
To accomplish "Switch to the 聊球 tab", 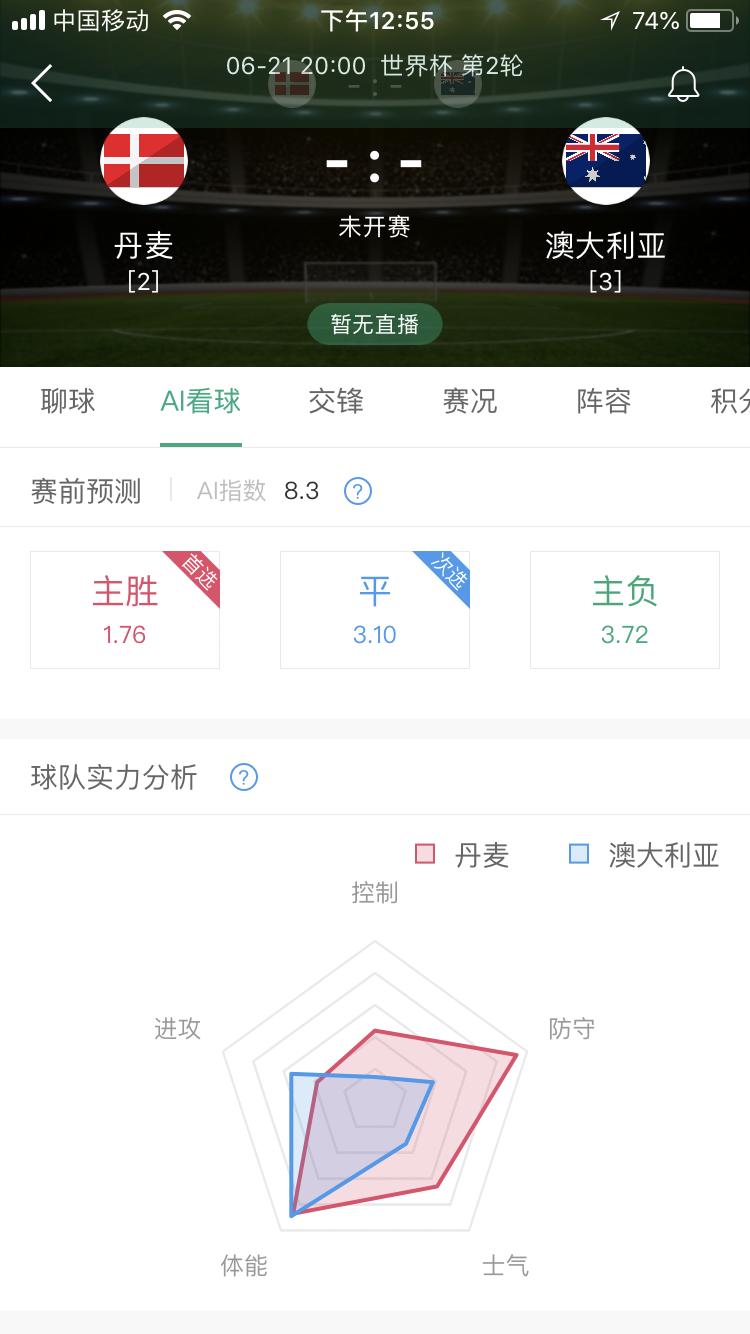I will (67, 401).
